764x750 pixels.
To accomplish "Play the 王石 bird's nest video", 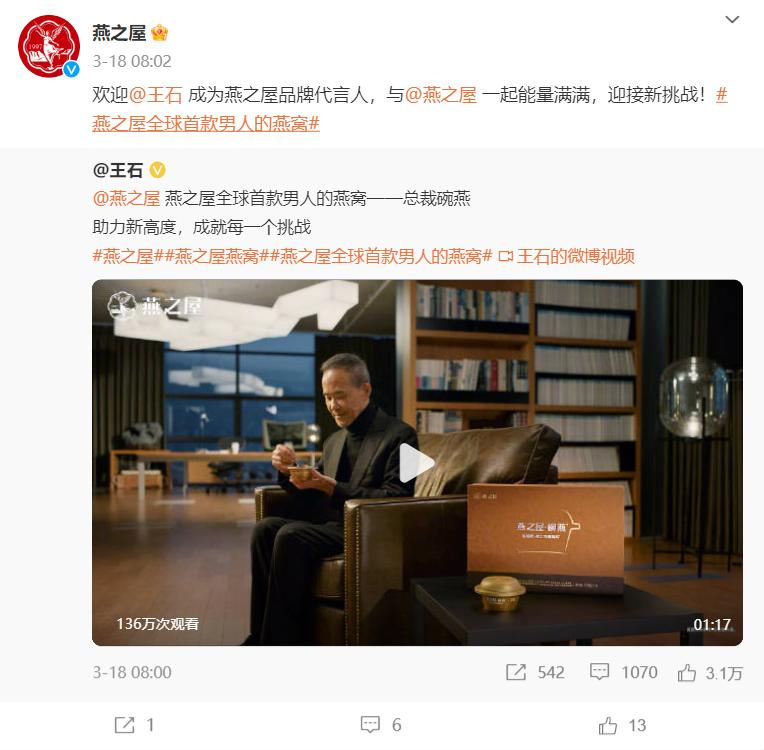I will (417, 462).
